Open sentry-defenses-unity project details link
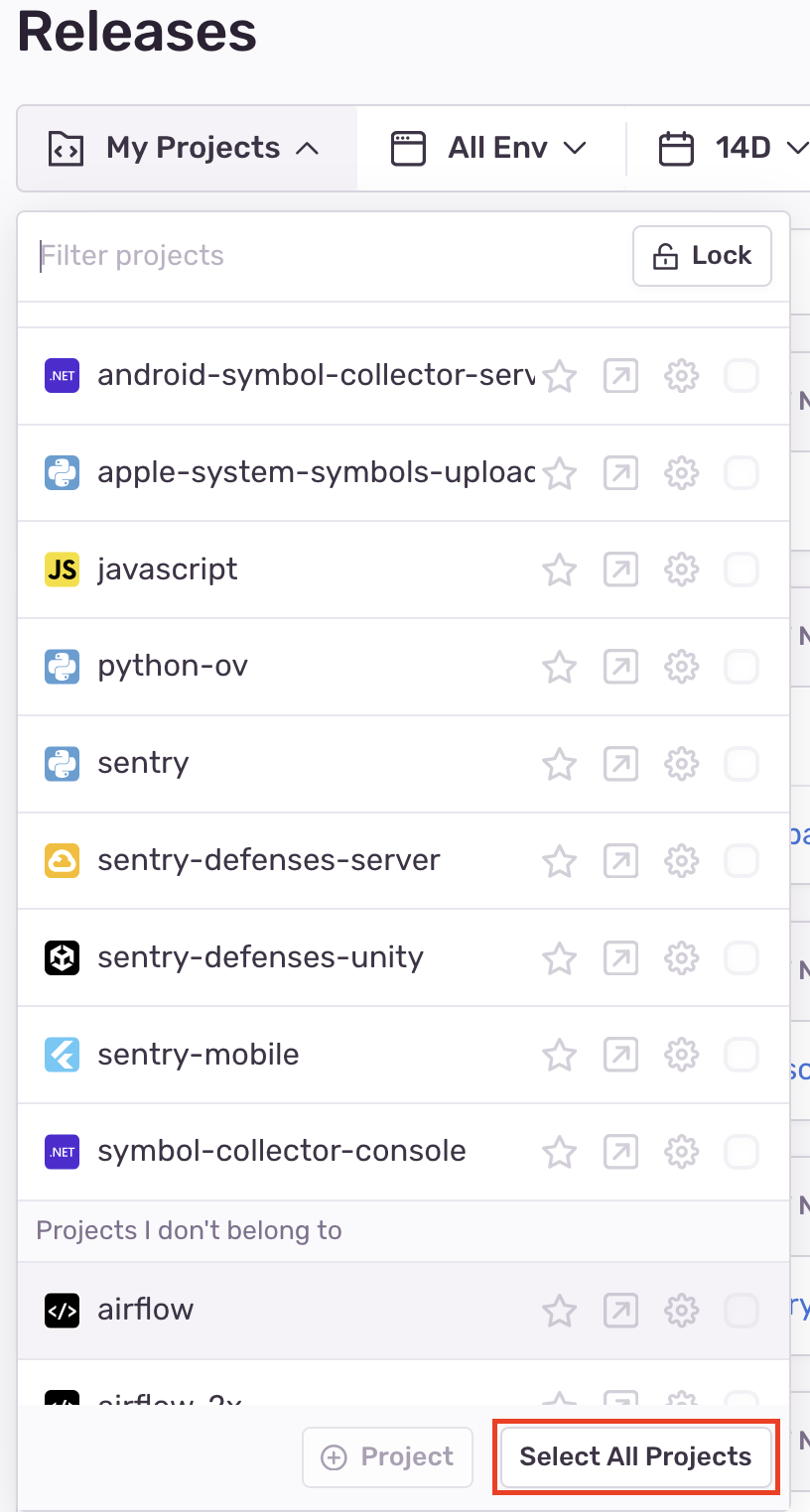This screenshot has width=810, height=1512. [621, 957]
